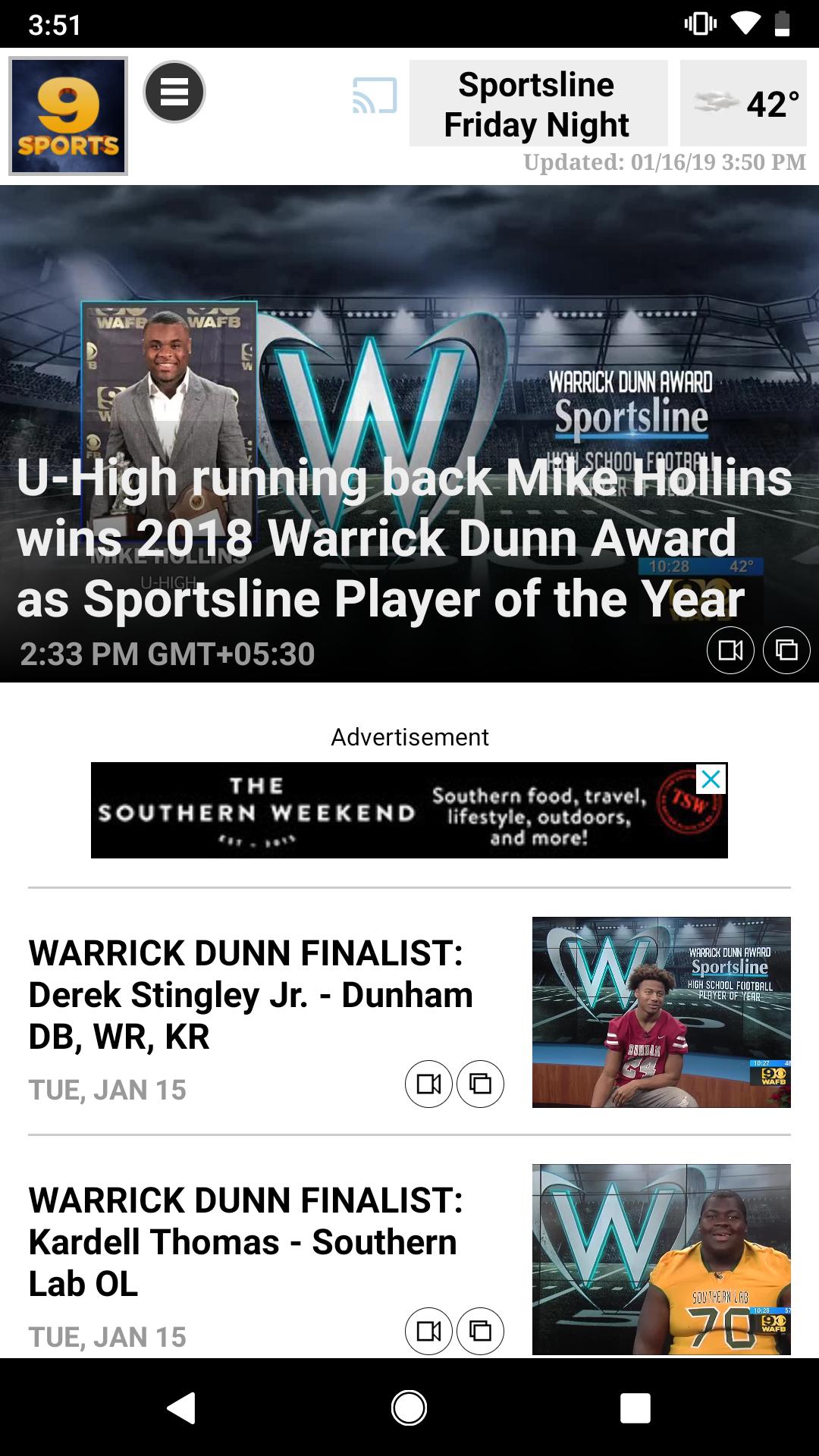Tap video icon on Derek Stingley story
The image size is (819, 1456).
tap(428, 1084)
